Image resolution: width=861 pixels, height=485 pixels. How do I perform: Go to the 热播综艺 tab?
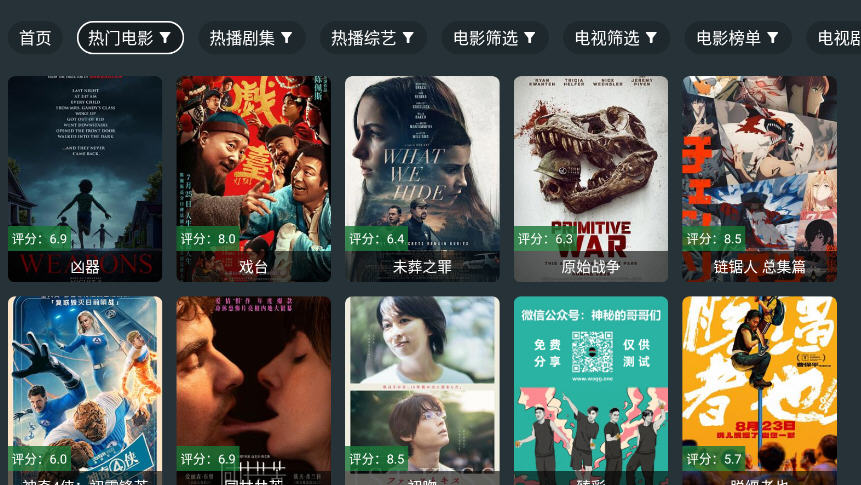click(x=373, y=38)
